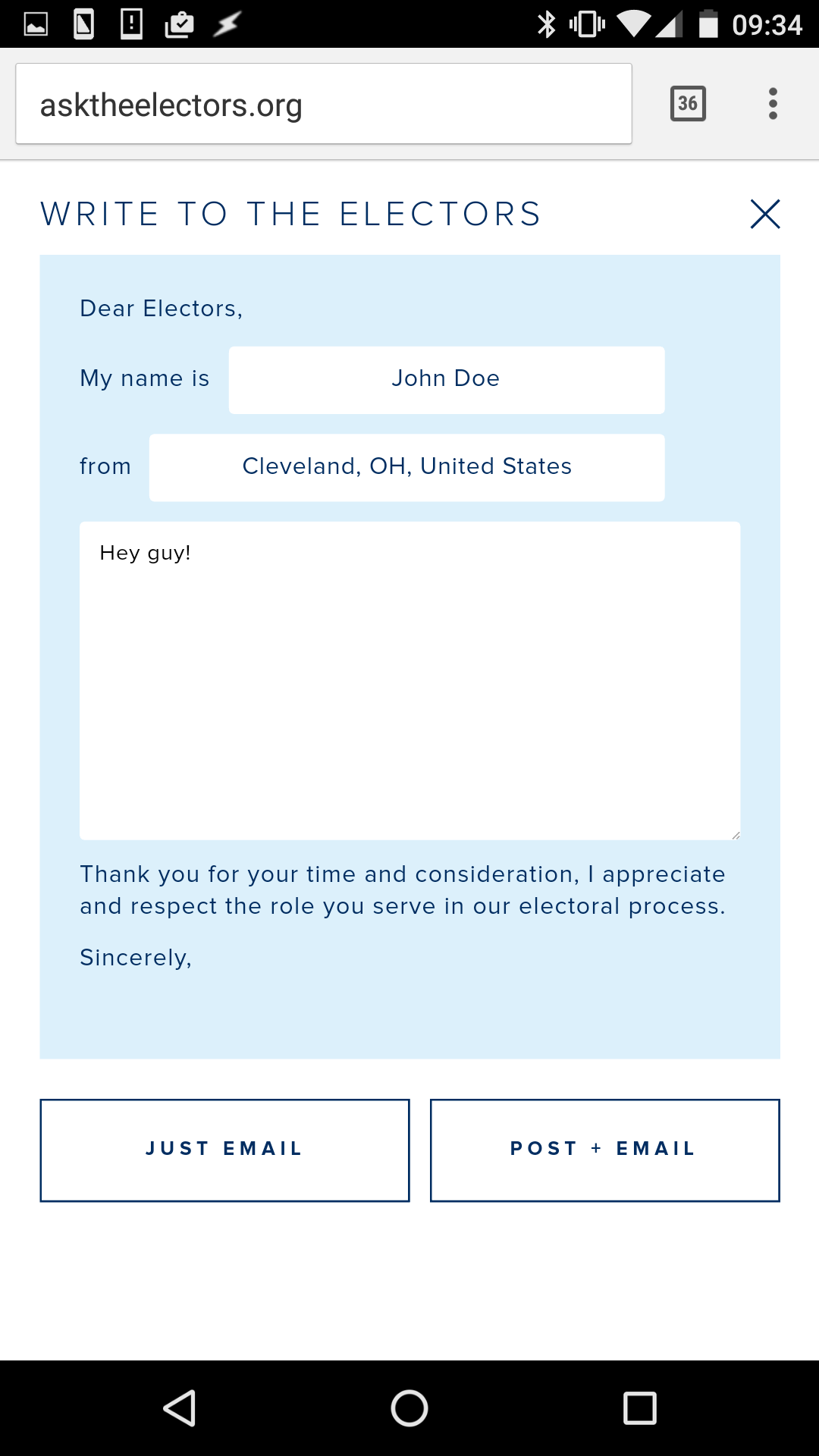Go back using the system back button

(180, 1408)
